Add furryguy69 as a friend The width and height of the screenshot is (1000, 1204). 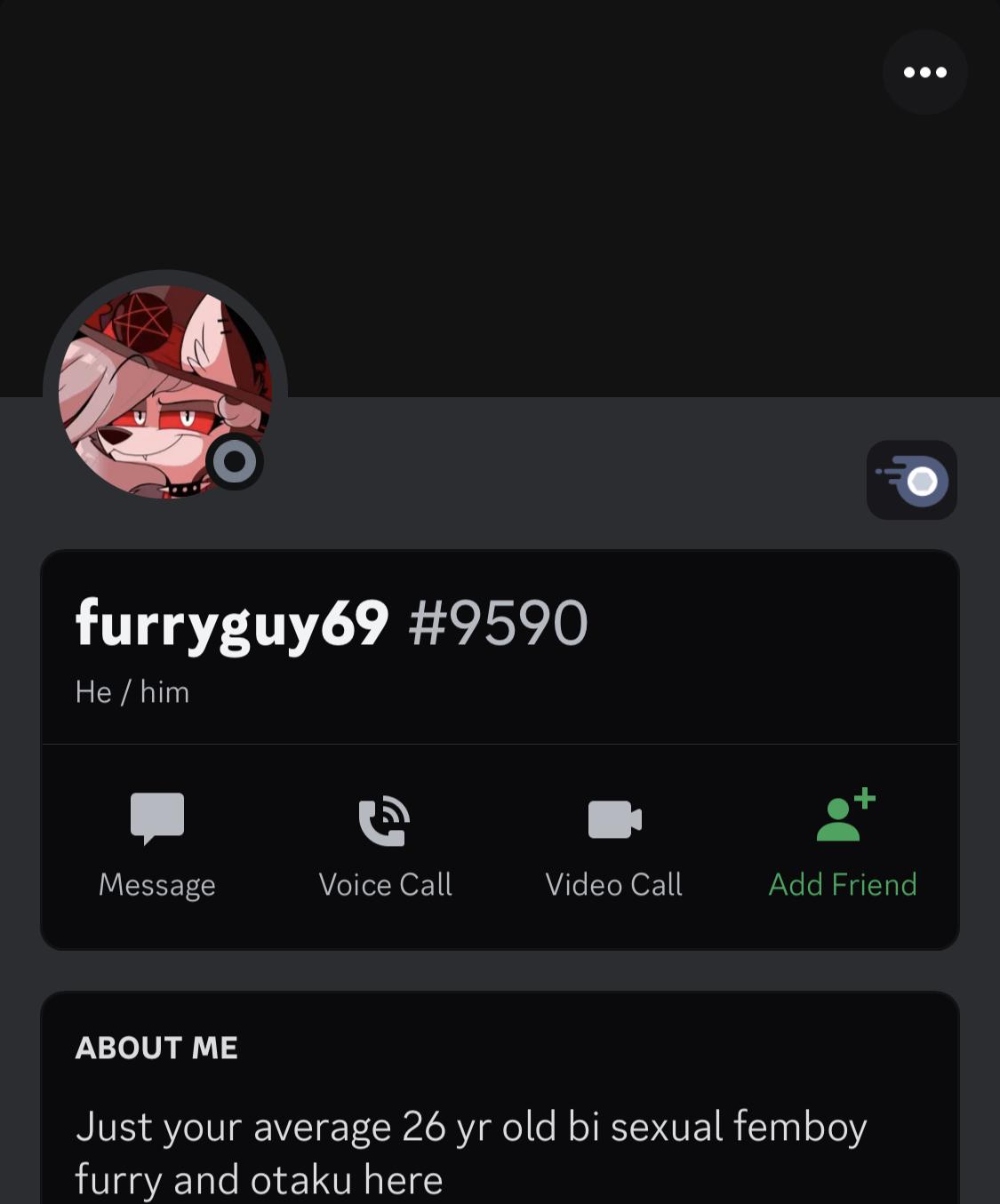843,845
